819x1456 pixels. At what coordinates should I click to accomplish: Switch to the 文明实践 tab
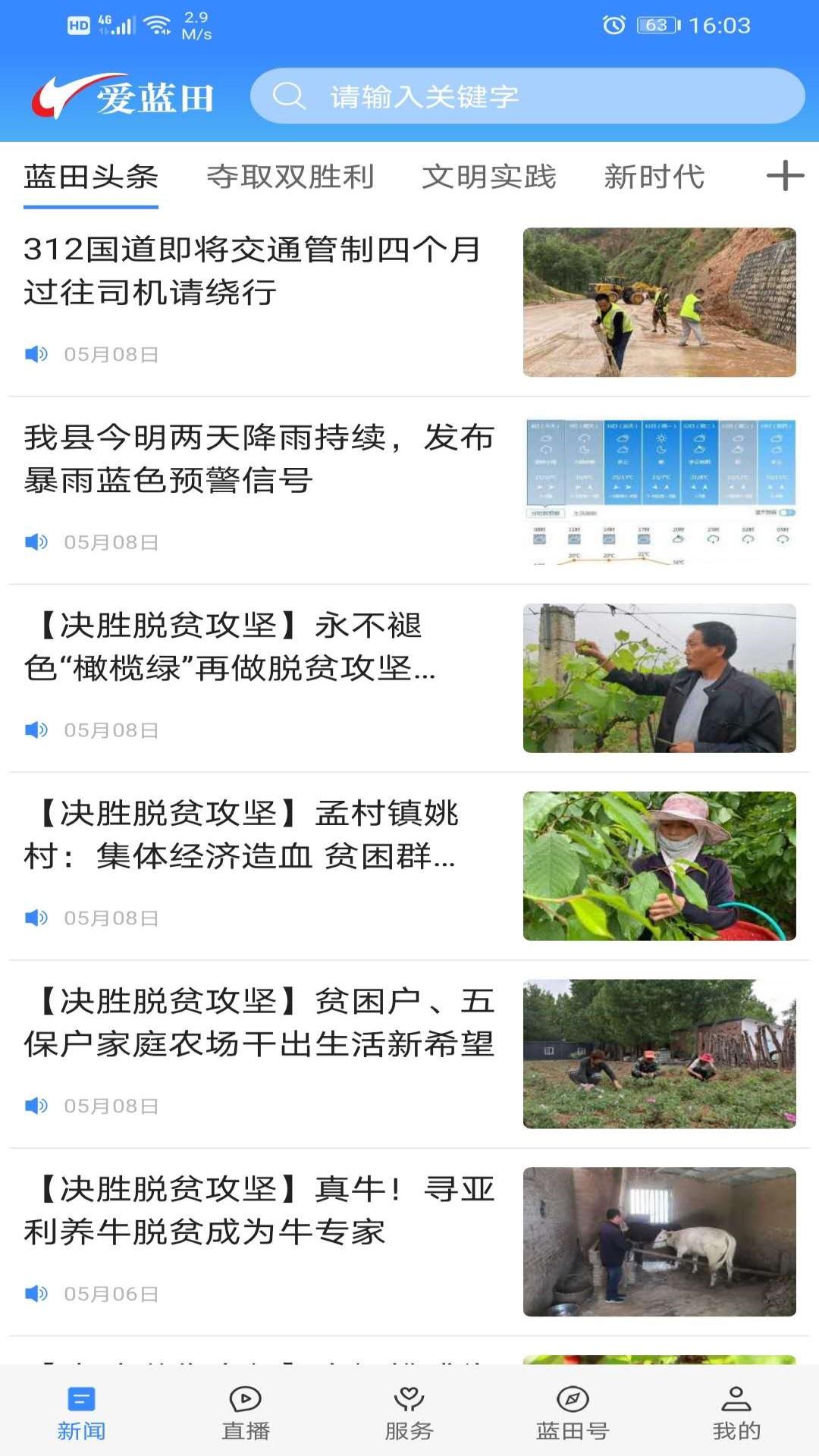[491, 176]
